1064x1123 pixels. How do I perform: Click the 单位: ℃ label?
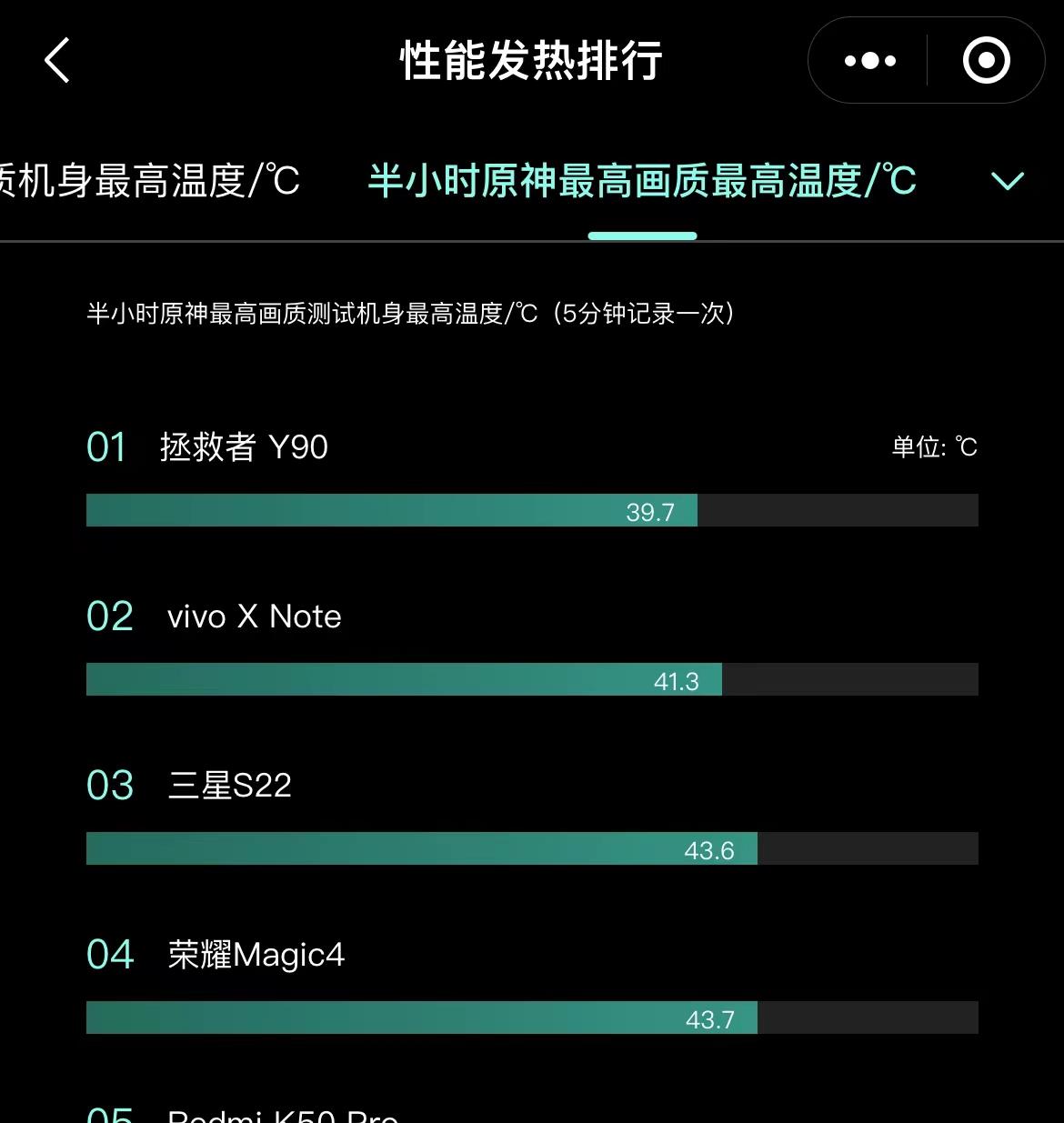(x=935, y=446)
